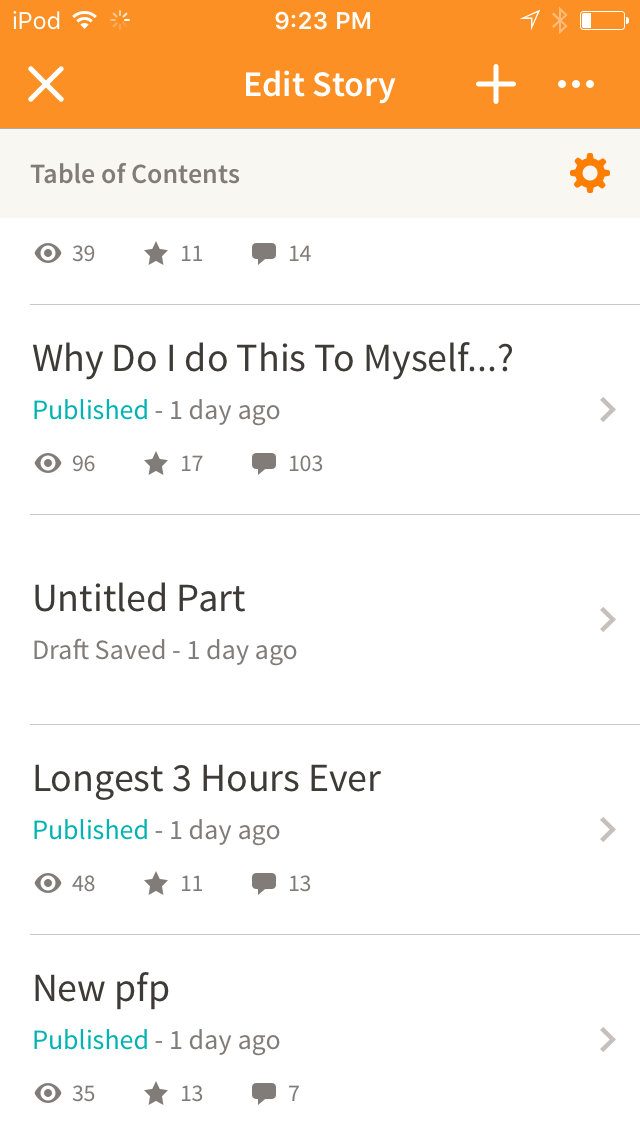Open the three-dot overflow menu
This screenshot has width=640, height=1136.
pyautogui.click(x=576, y=84)
